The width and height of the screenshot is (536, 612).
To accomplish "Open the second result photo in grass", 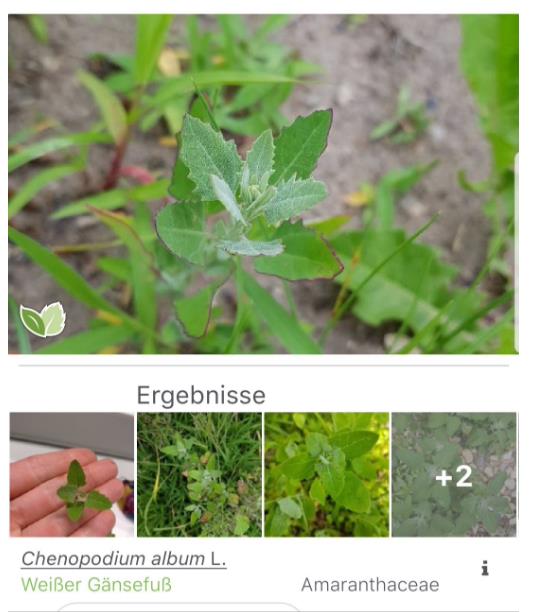I will coord(199,474).
